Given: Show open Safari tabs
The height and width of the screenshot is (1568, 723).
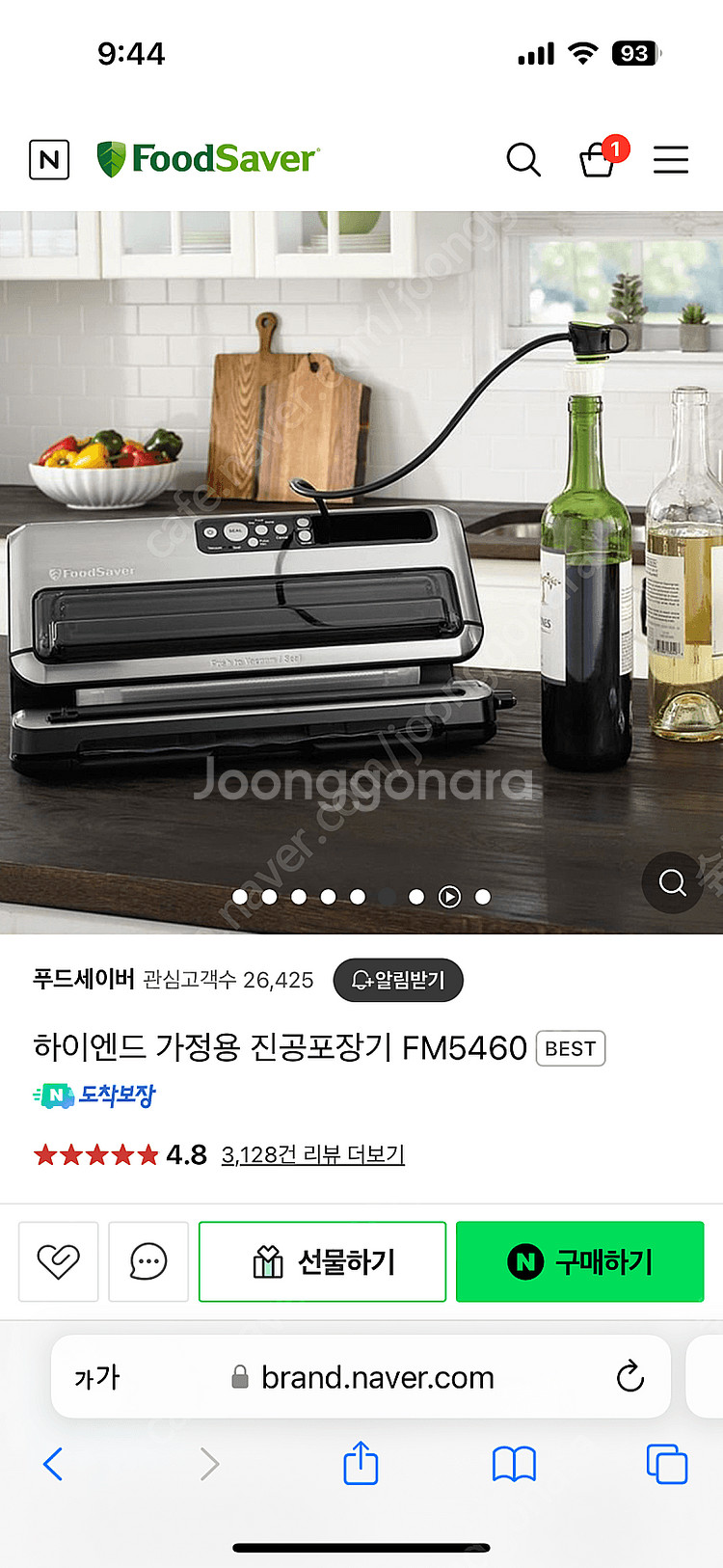Looking at the screenshot, I should click(667, 1464).
